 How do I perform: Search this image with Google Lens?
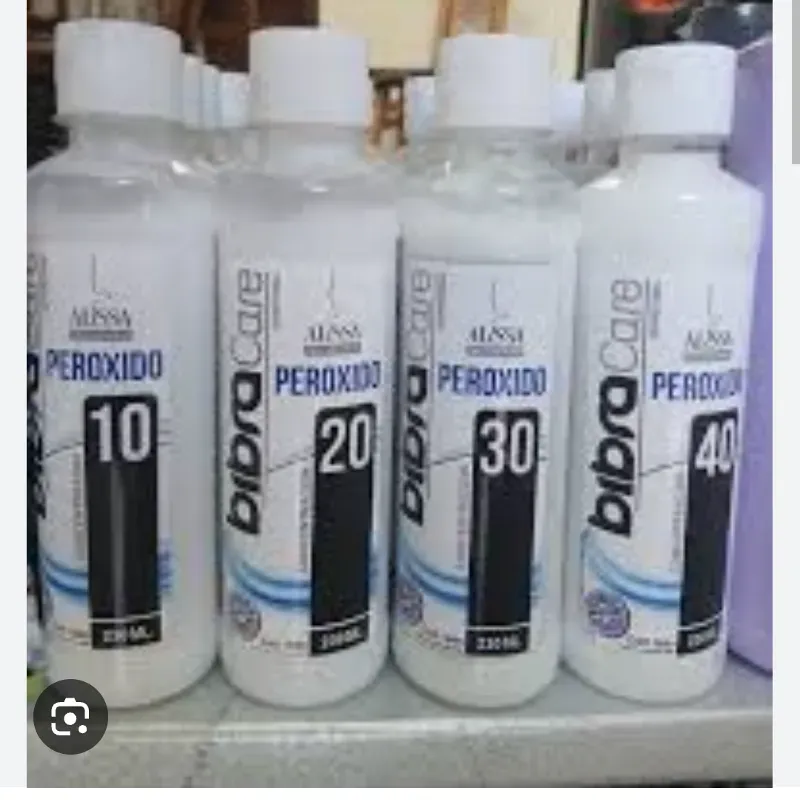[70, 716]
